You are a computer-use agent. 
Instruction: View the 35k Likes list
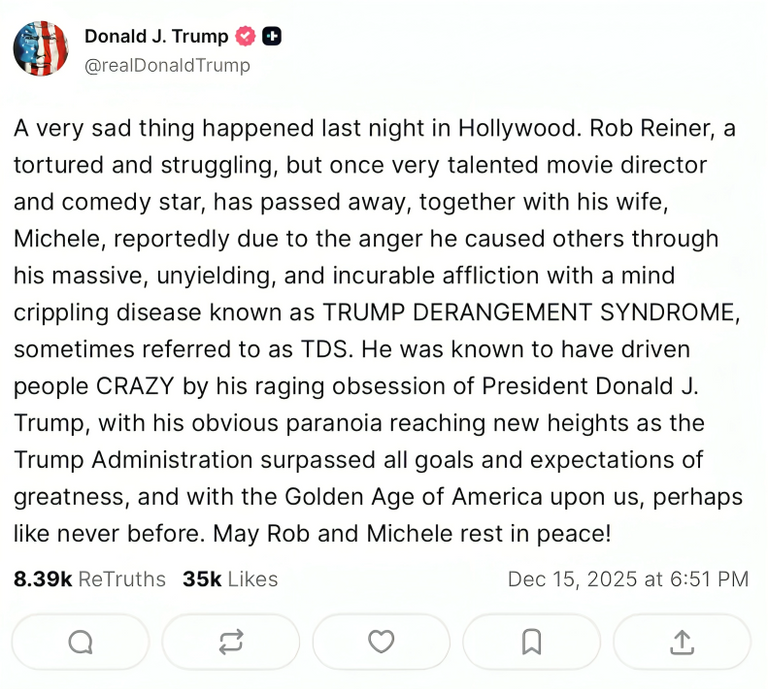(230, 579)
